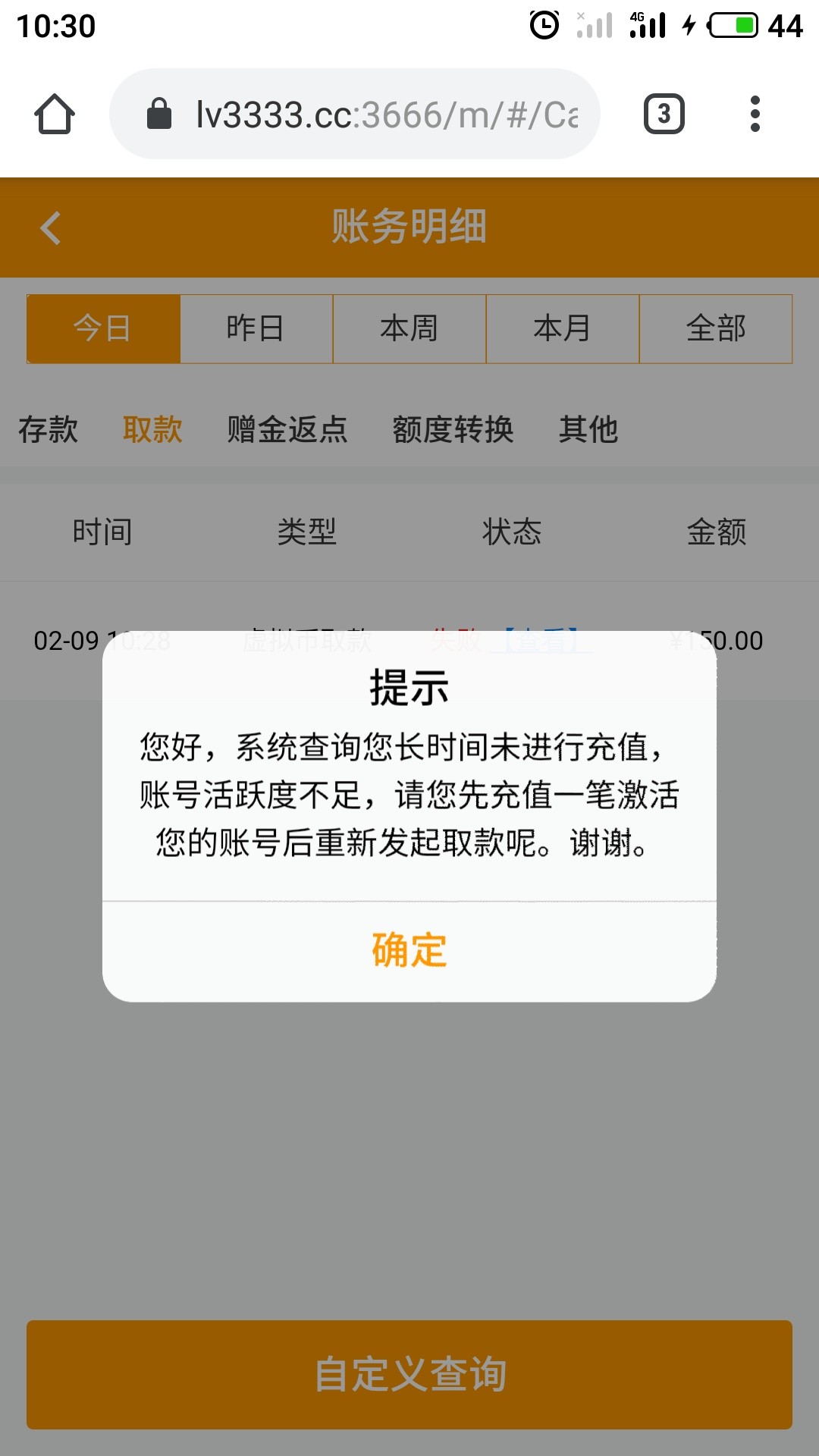
Task: Confirm the dialog by tapping 确定
Action: tap(409, 950)
